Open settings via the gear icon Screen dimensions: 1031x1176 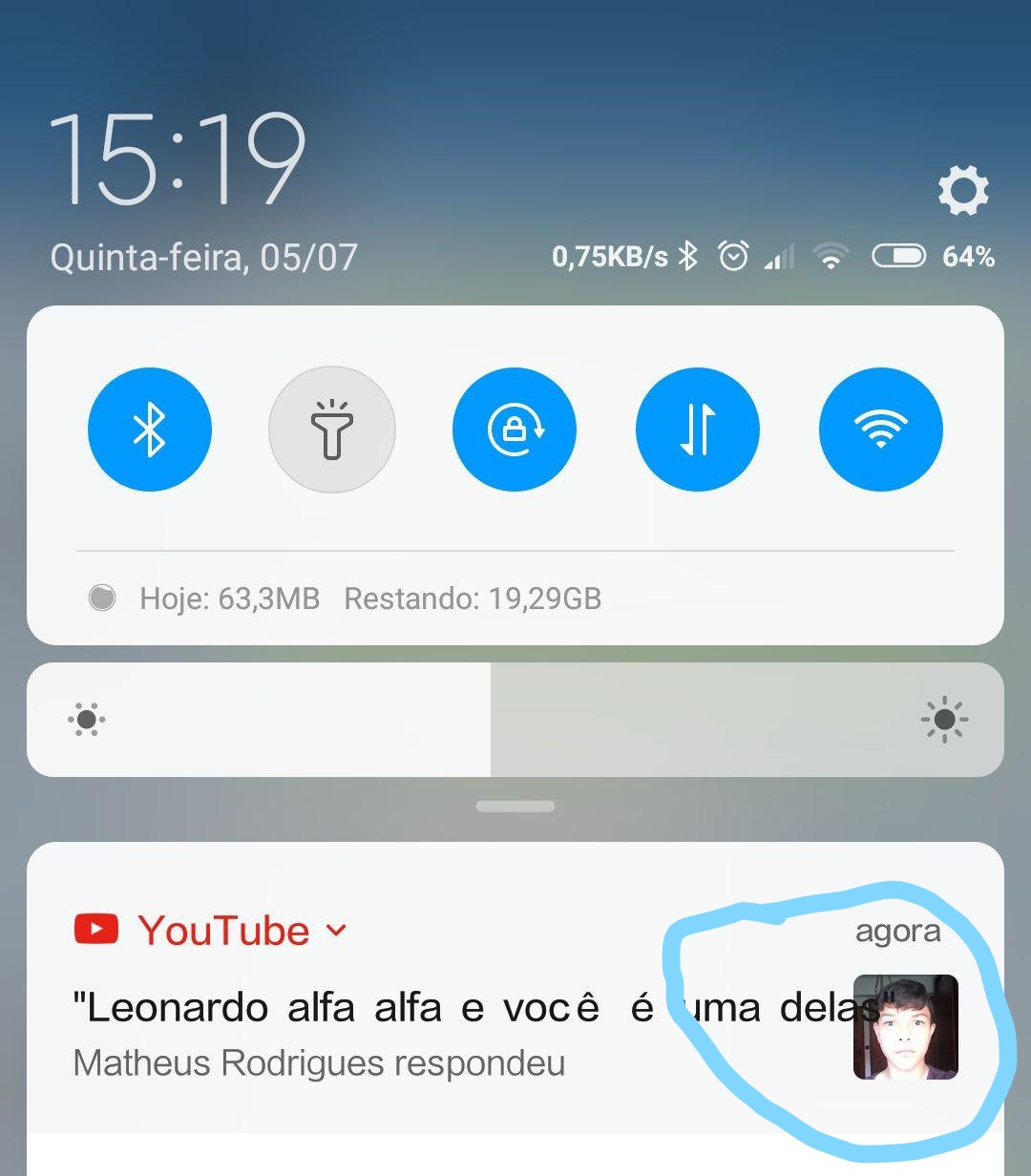[963, 190]
